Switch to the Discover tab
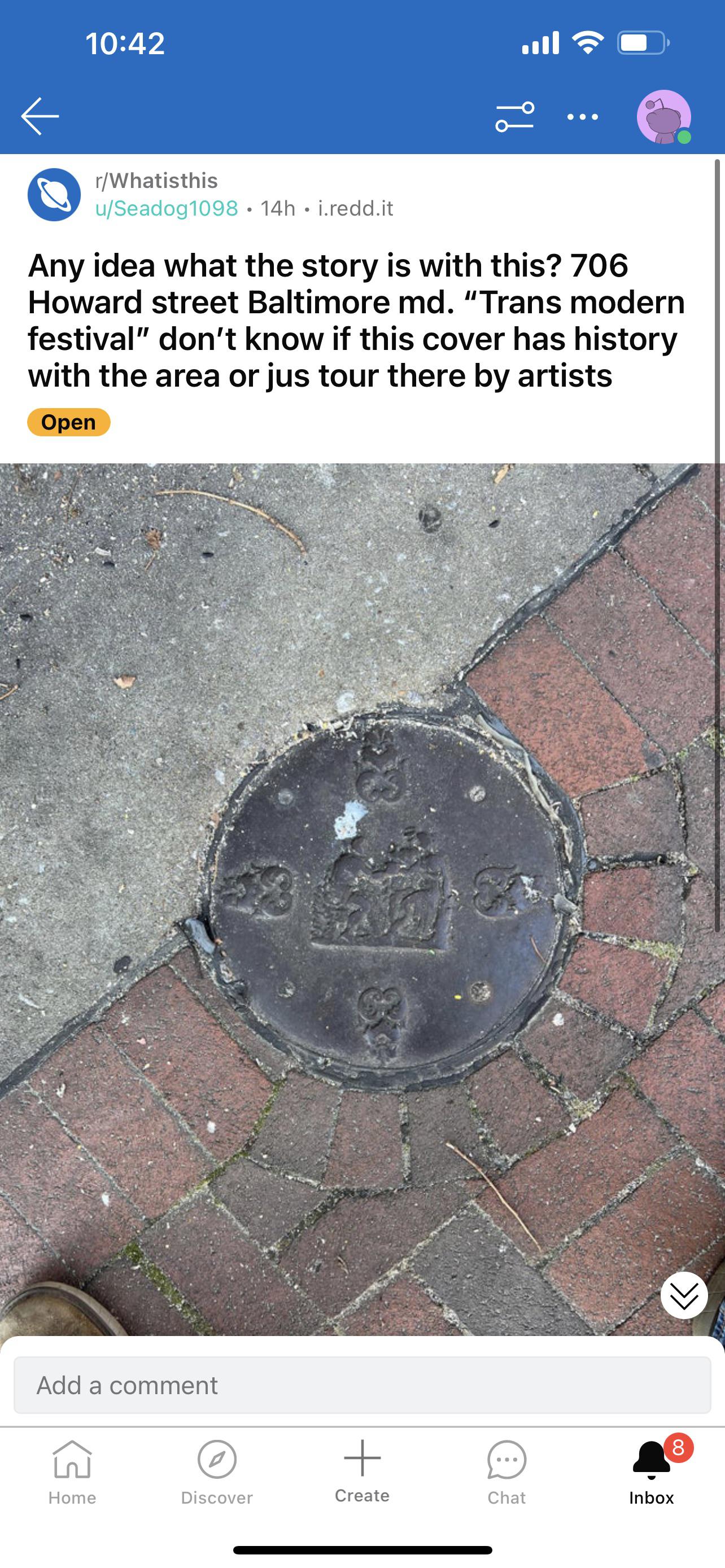The image size is (725, 1568). coord(217,1473)
